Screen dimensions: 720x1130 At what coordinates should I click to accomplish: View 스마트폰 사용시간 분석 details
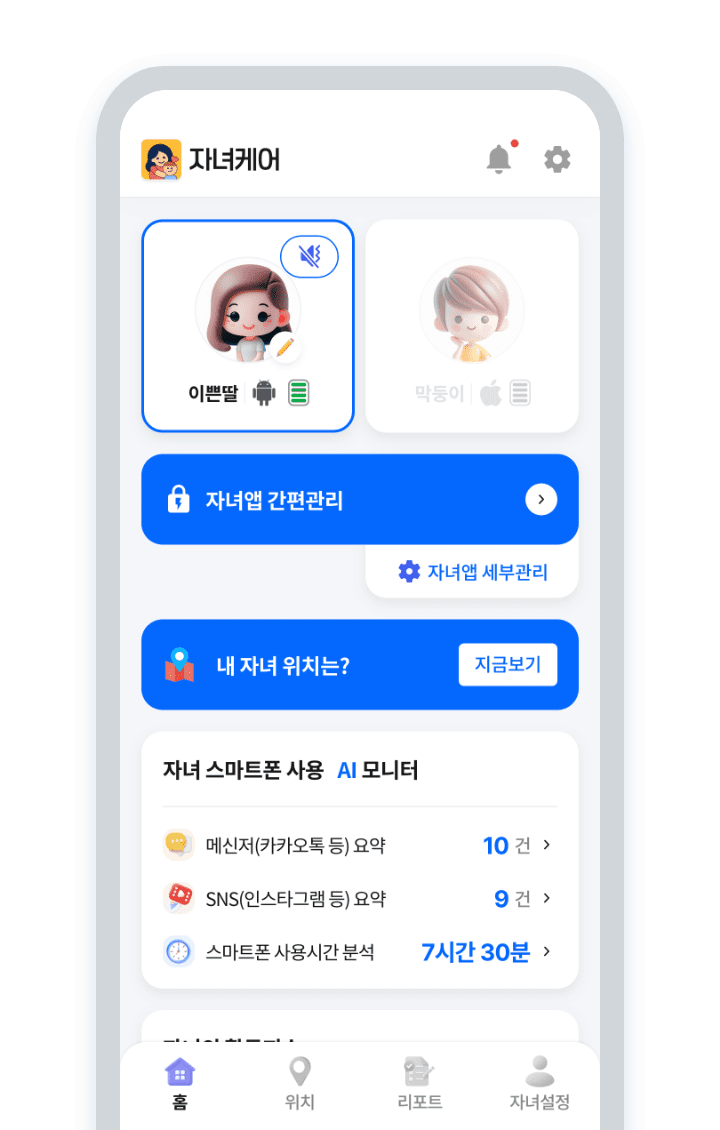tap(359, 951)
